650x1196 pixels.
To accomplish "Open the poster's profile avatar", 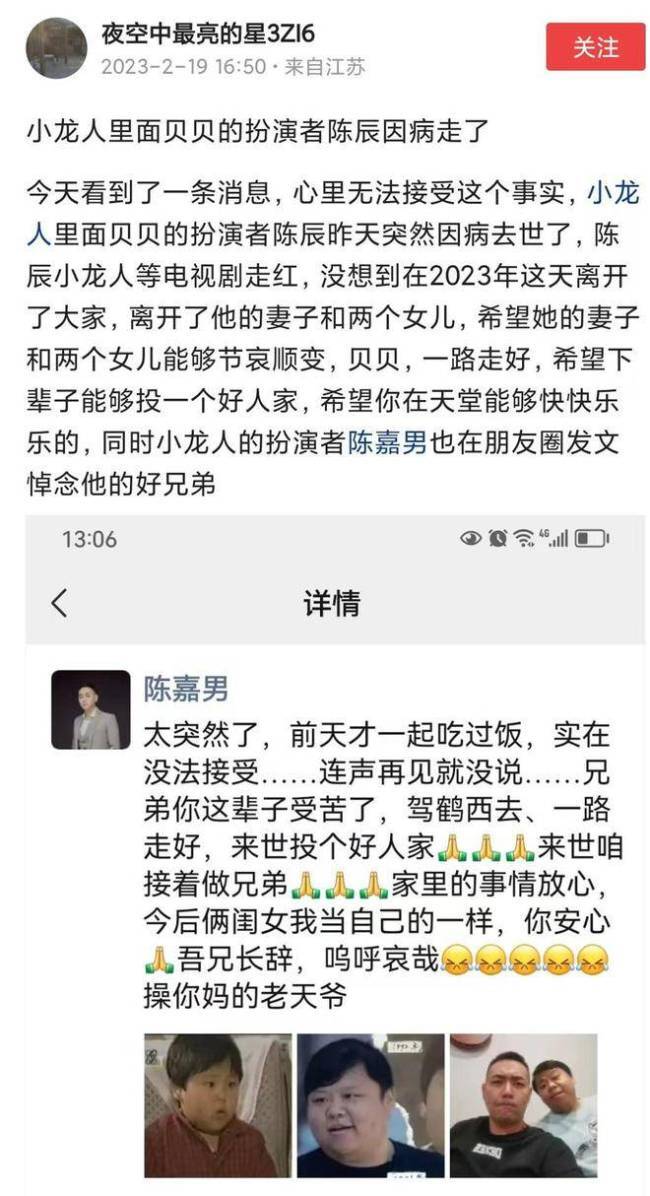I will tap(56, 47).
